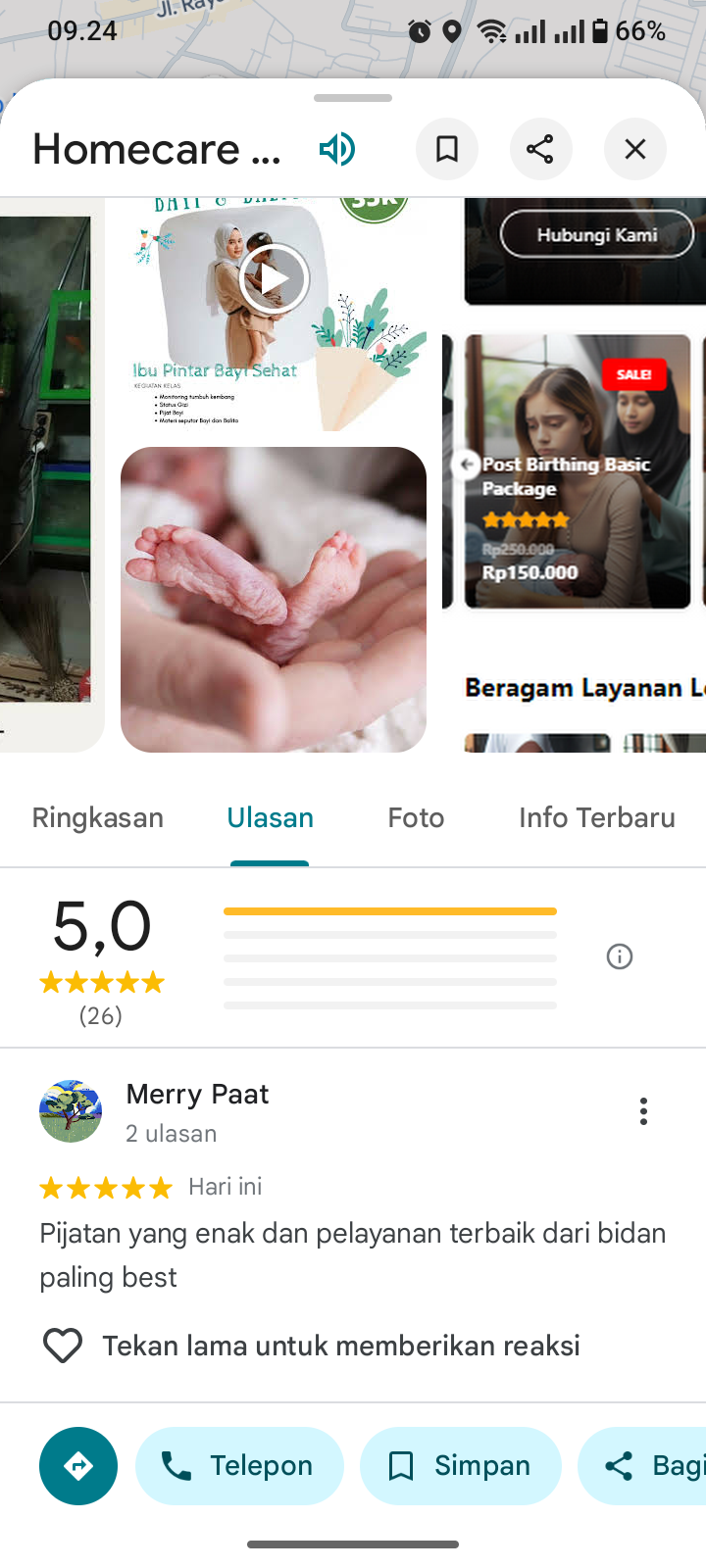
Task: Start directions with the round arrow button
Action: (78, 1466)
